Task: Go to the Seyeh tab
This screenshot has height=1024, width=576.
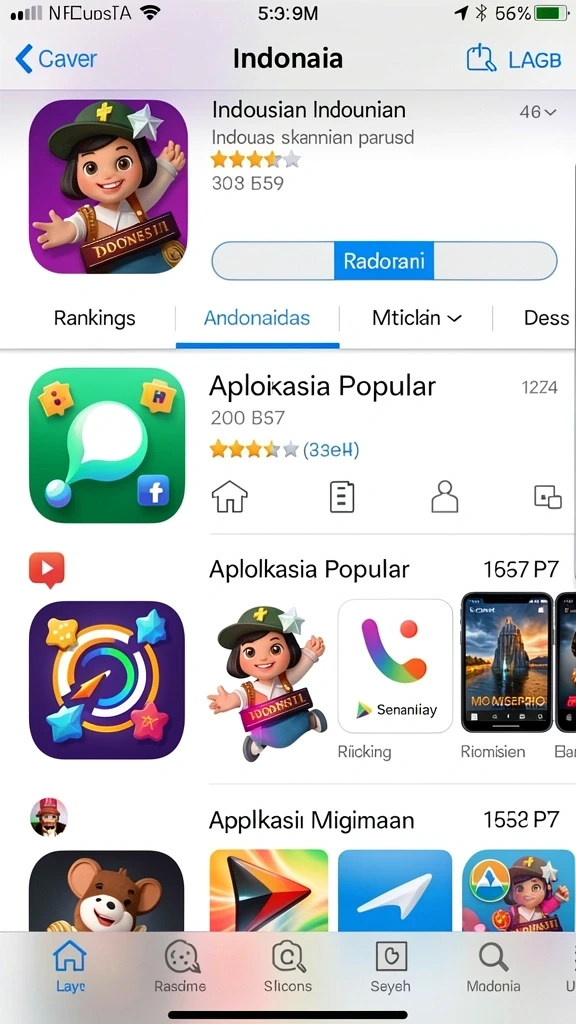Action: [391, 967]
